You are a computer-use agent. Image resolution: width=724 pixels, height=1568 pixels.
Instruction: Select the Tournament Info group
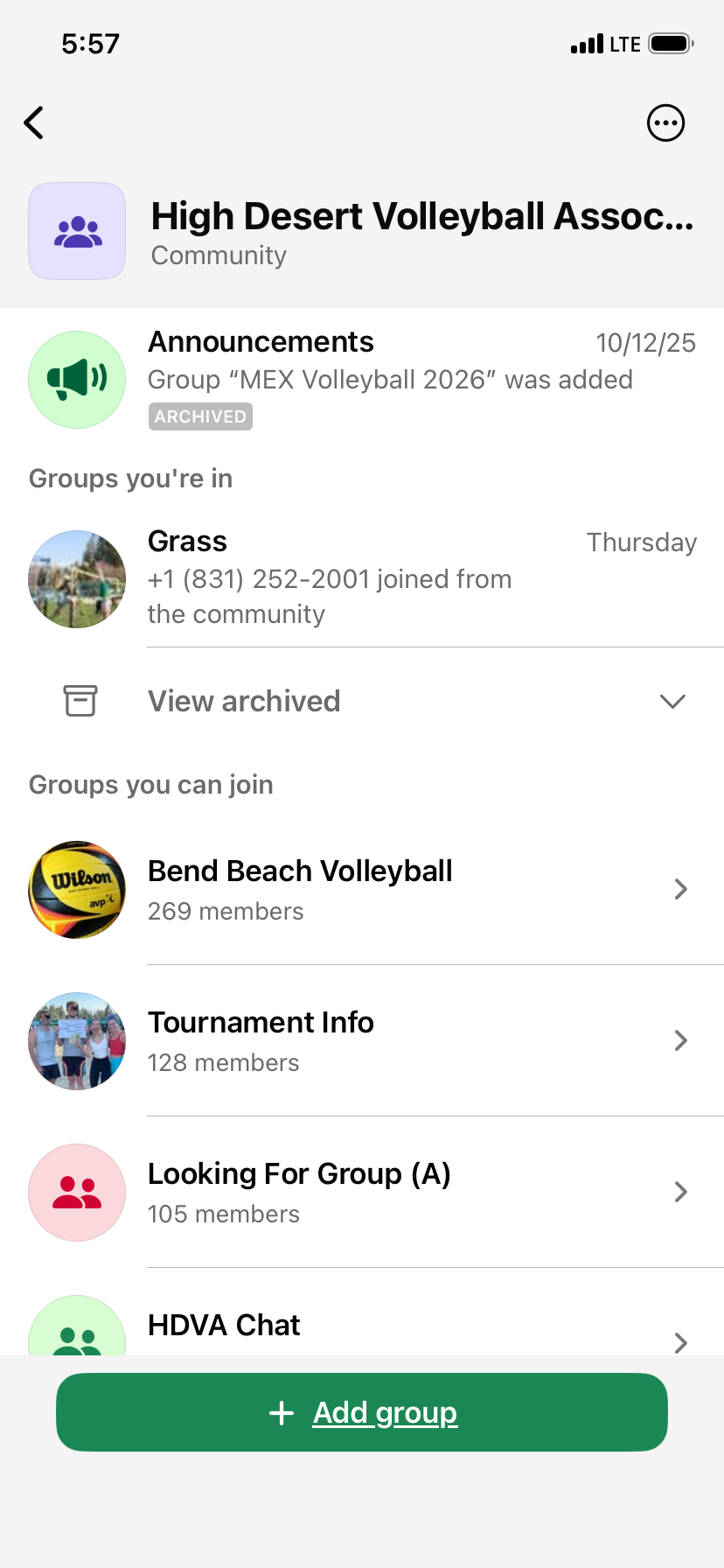tap(362, 1041)
